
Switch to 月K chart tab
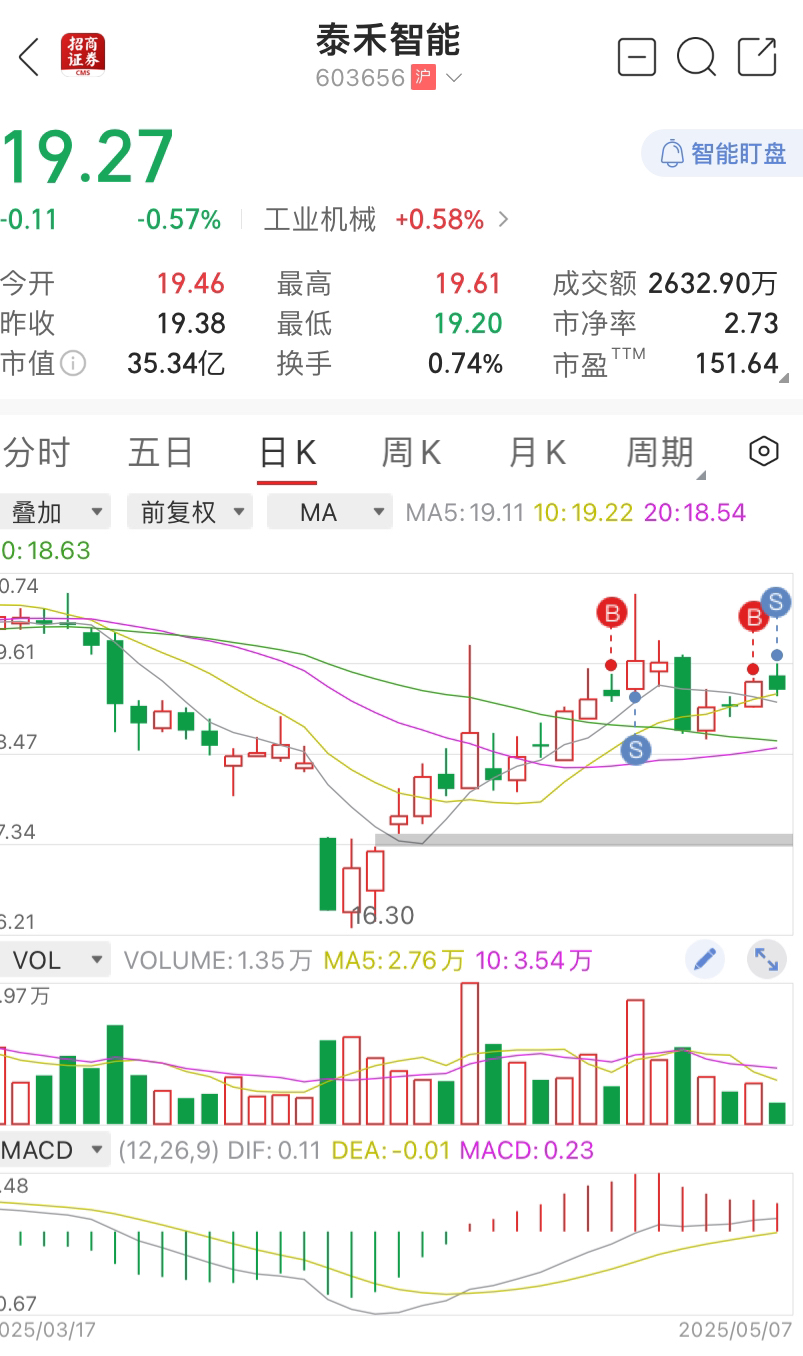click(x=537, y=453)
